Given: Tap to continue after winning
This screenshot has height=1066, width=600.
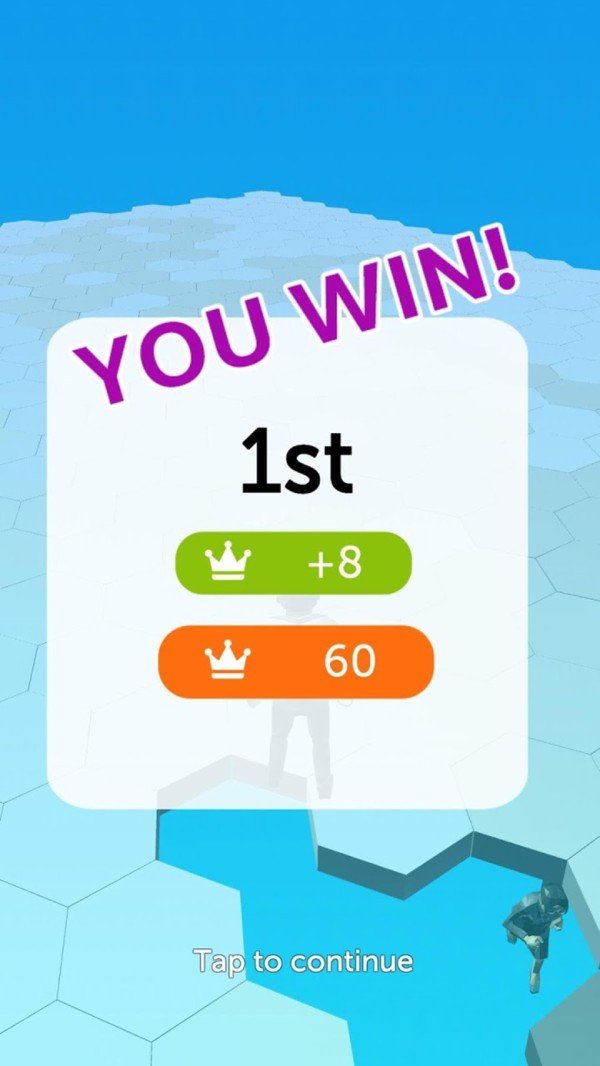Looking at the screenshot, I should [303, 962].
